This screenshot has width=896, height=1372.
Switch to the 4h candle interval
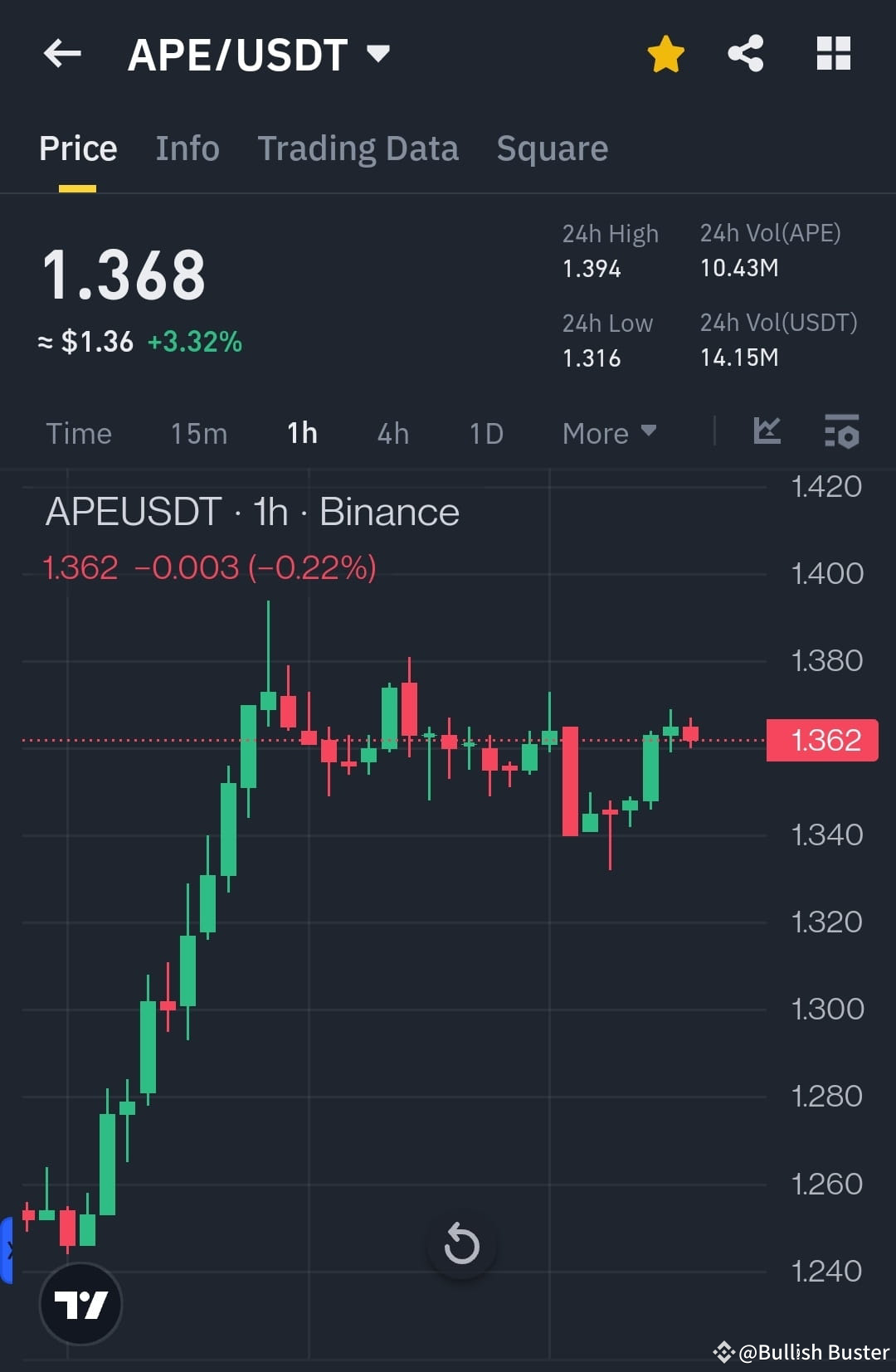tap(392, 432)
